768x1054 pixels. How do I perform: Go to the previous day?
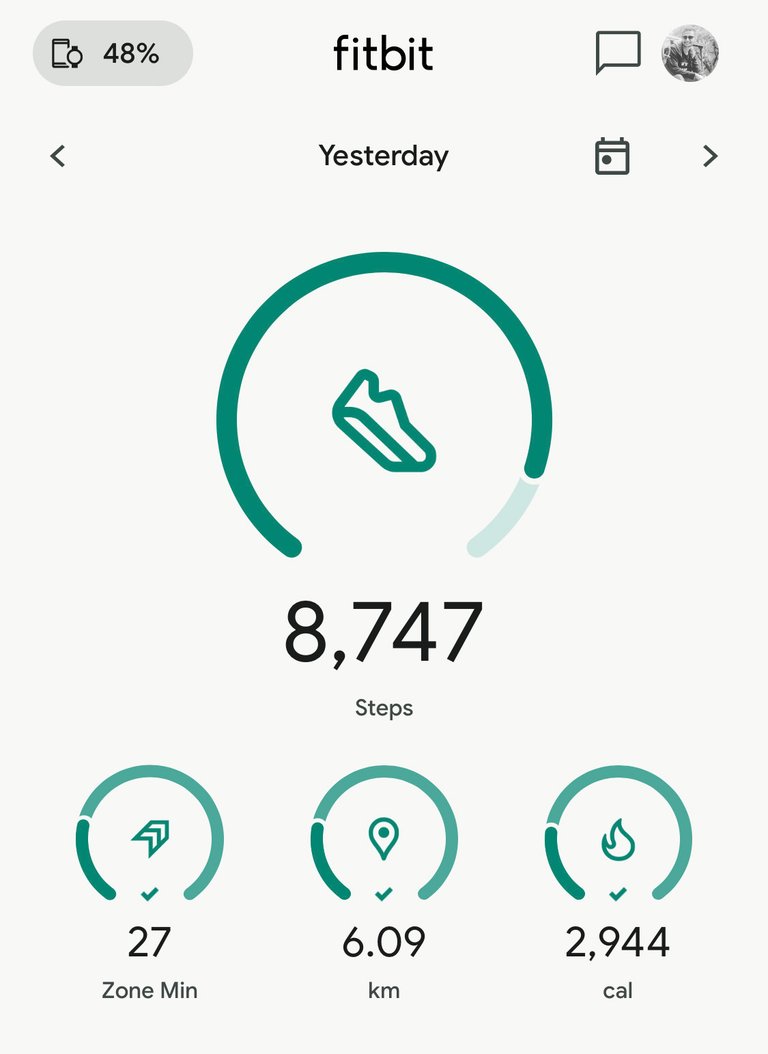pos(58,156)
